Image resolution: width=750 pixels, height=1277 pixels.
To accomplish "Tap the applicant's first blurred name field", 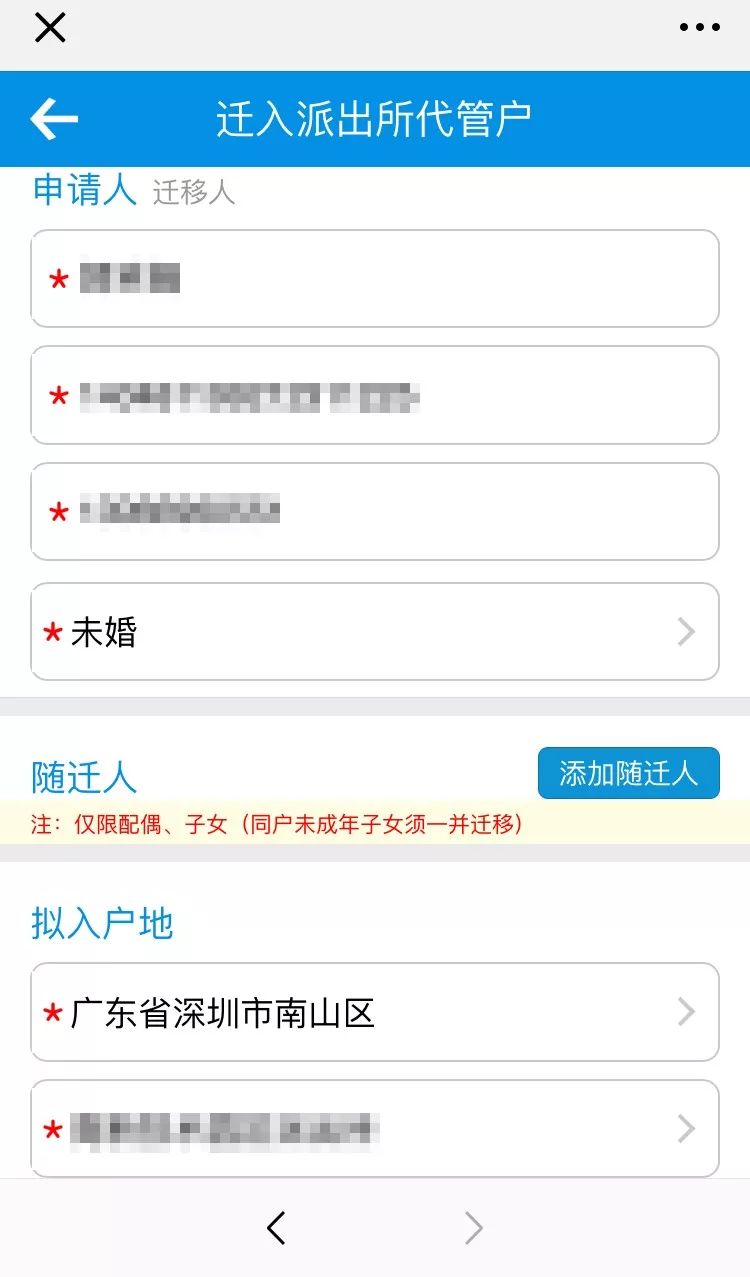I will coord(375,279).
